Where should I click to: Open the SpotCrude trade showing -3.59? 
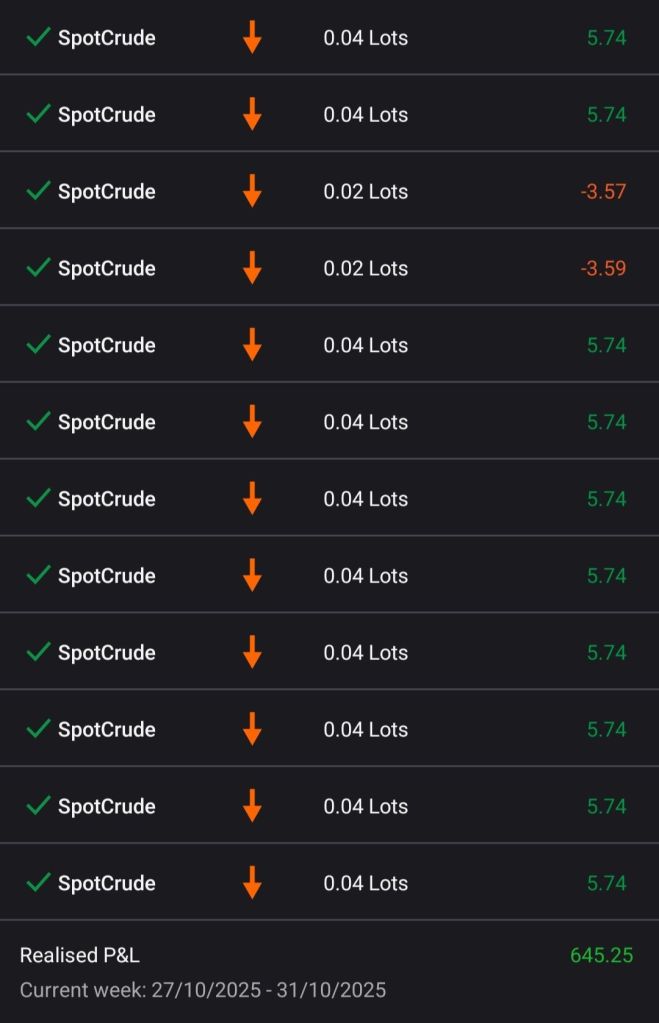tap(329, 268)
